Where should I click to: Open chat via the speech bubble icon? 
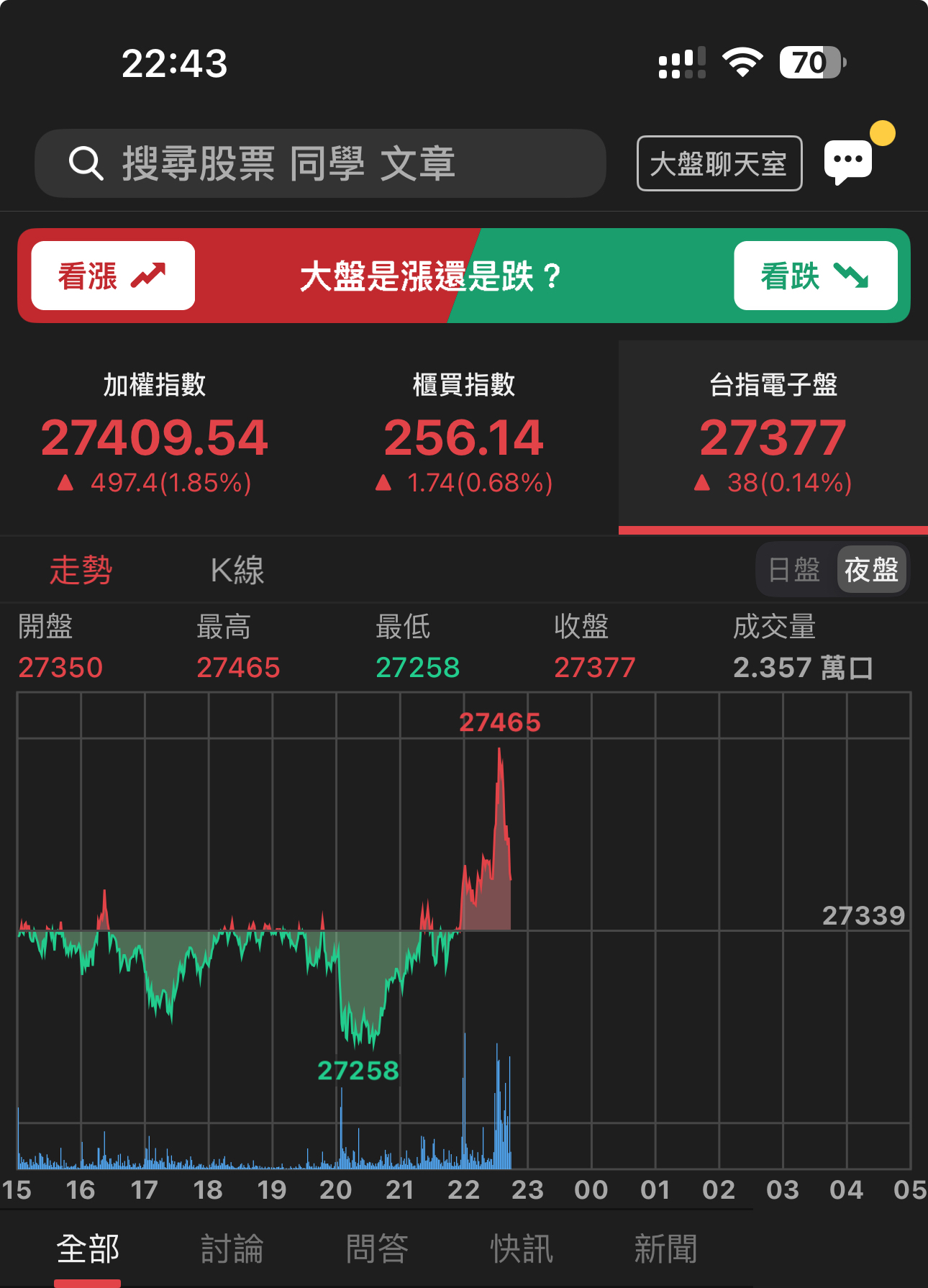tap(847, 161)
